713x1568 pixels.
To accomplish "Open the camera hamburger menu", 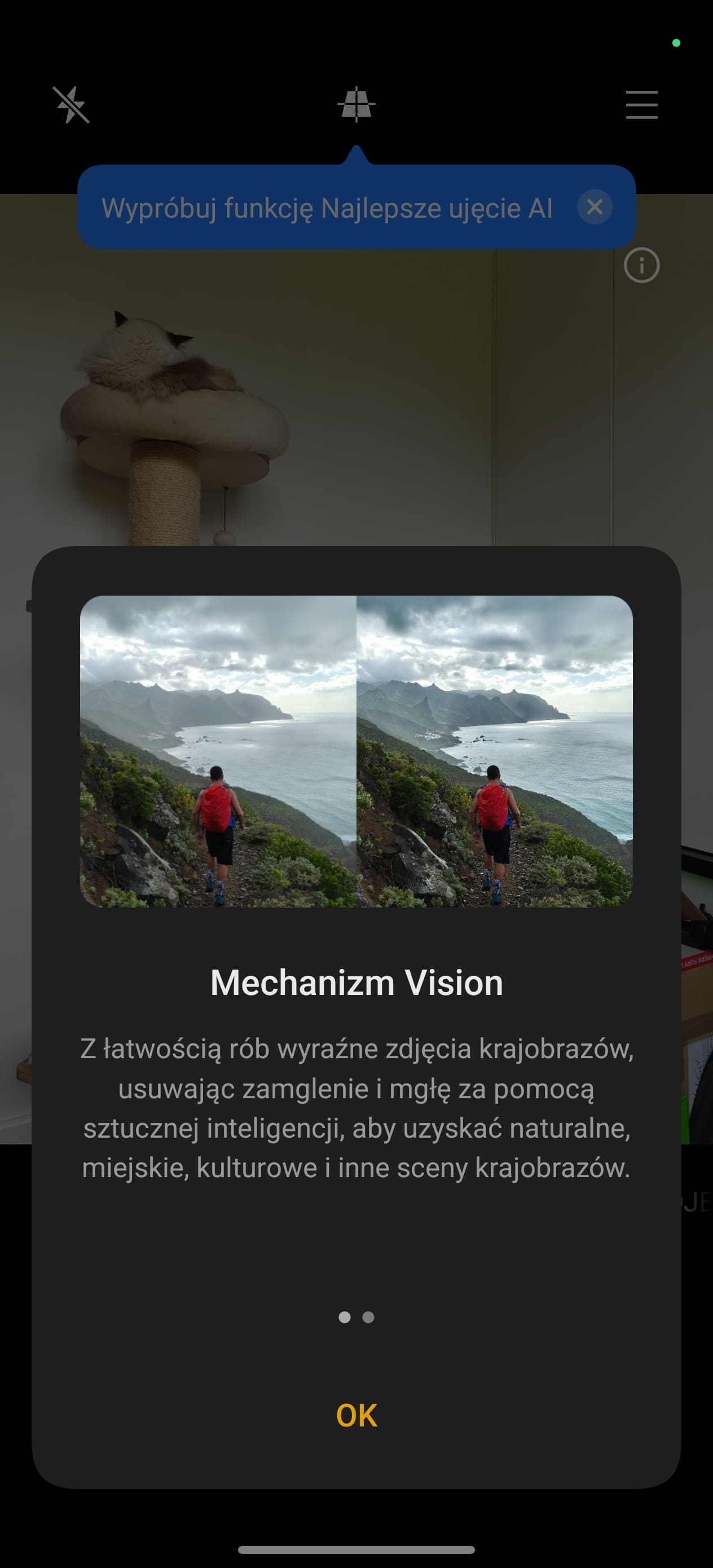I will click(642, 105).
